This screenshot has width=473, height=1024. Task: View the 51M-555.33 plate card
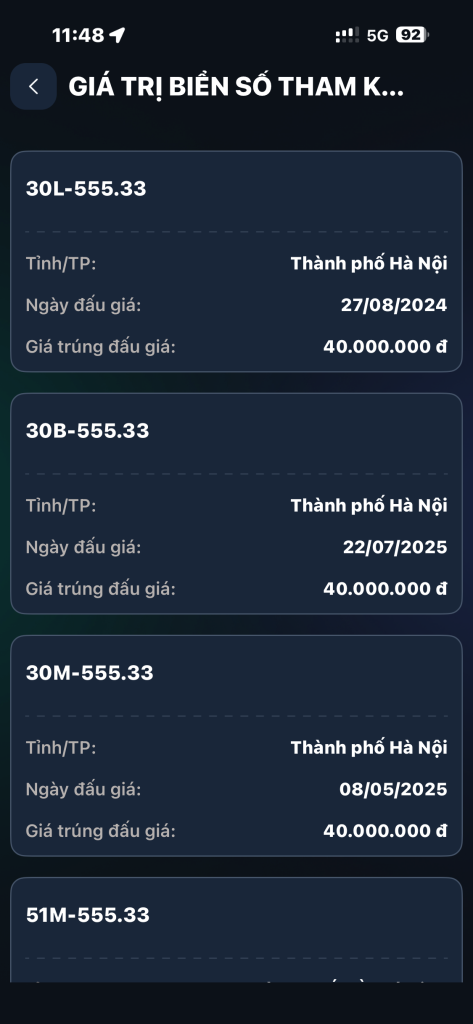(236, 930)
